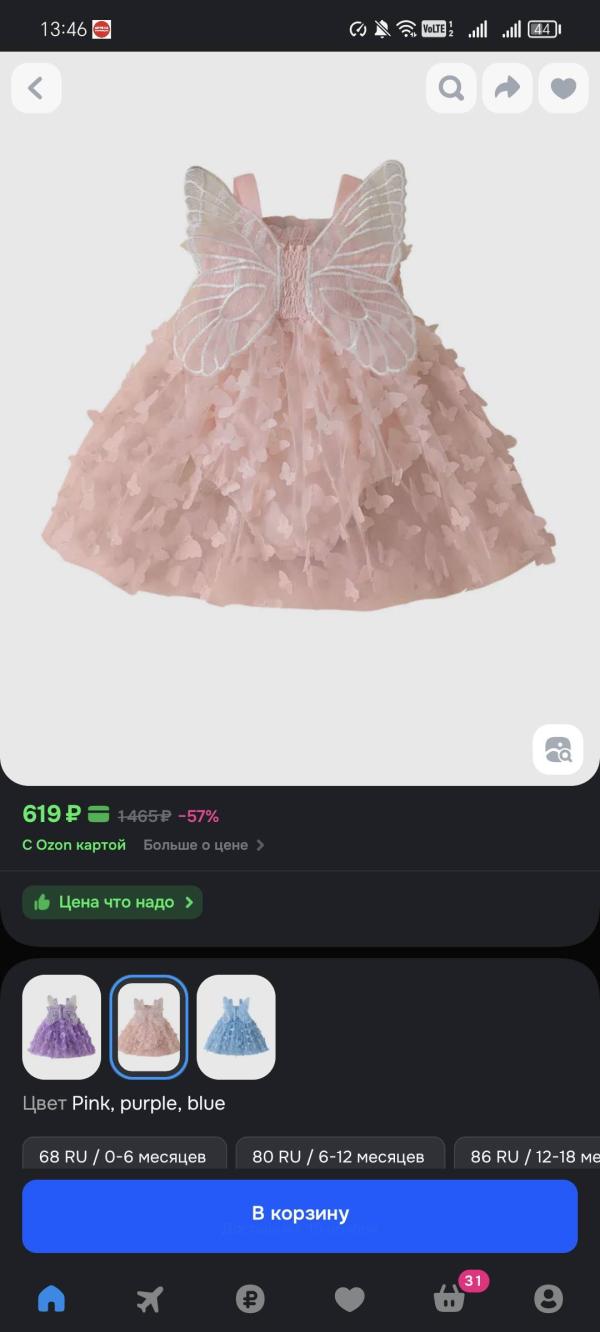Viewport: 600px width, 1332px height.
Task: Share this dress listing
Action: tap(507, 88)
